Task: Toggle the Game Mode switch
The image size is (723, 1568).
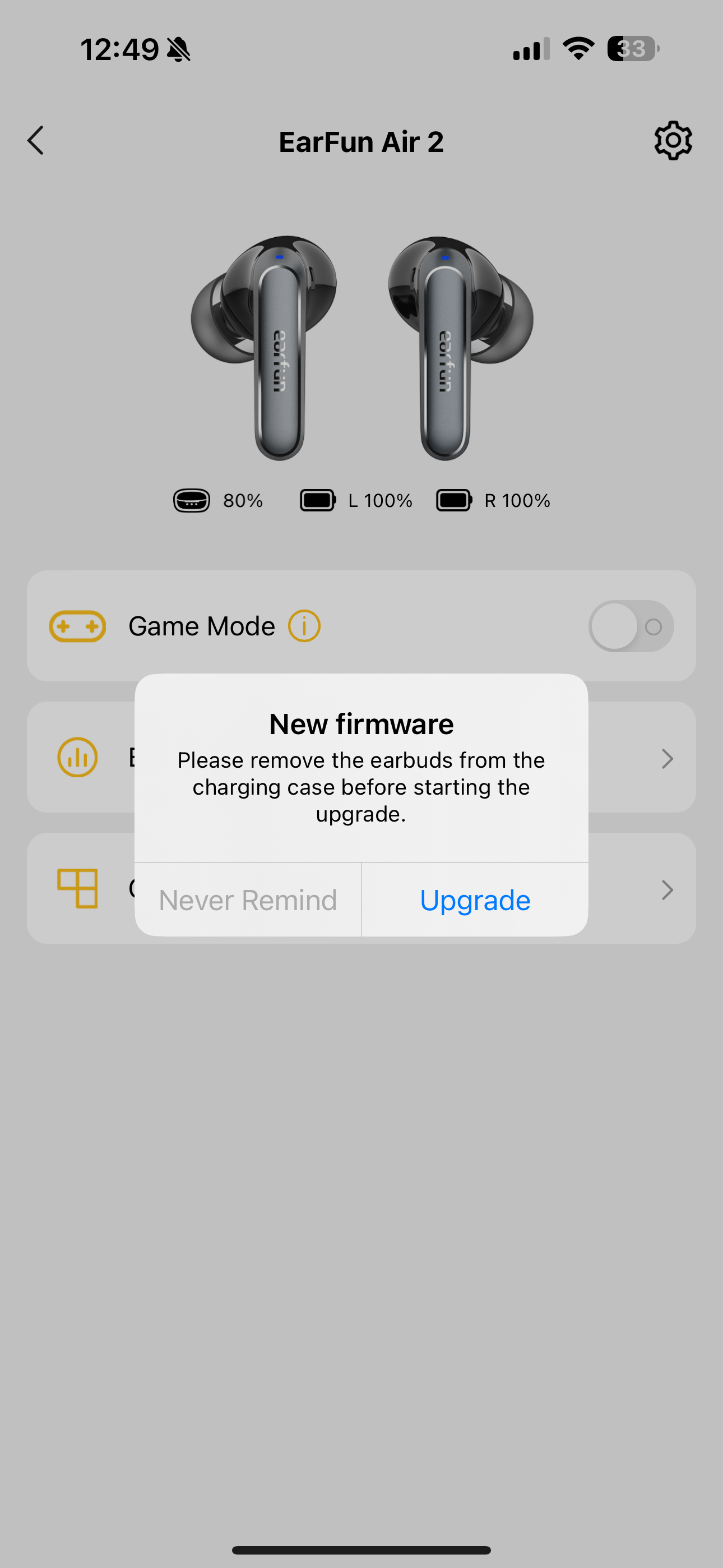Action: (631, 626)
